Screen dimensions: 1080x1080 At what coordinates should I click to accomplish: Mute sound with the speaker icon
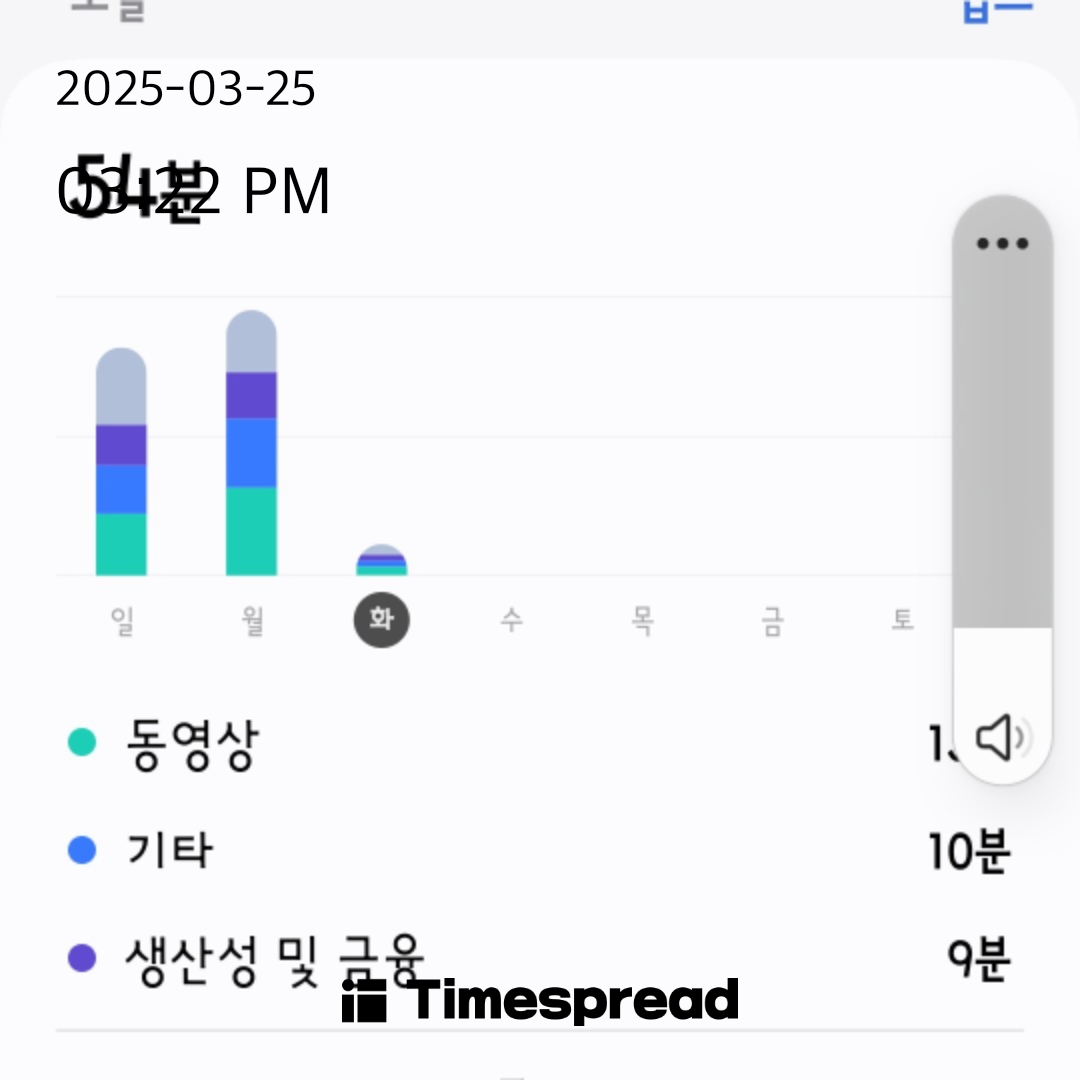(x=1001, y=738)
